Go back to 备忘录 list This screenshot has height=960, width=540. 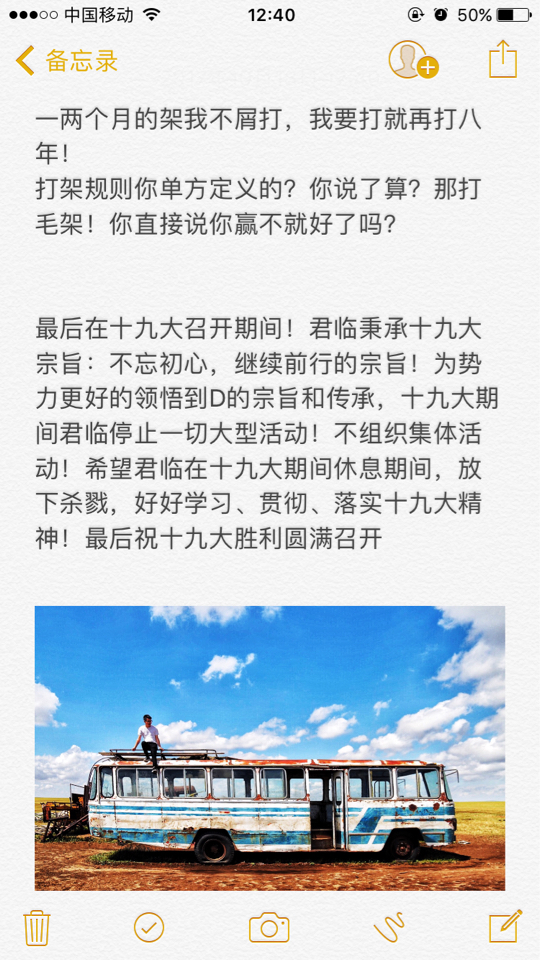click(x=66, y=61)
